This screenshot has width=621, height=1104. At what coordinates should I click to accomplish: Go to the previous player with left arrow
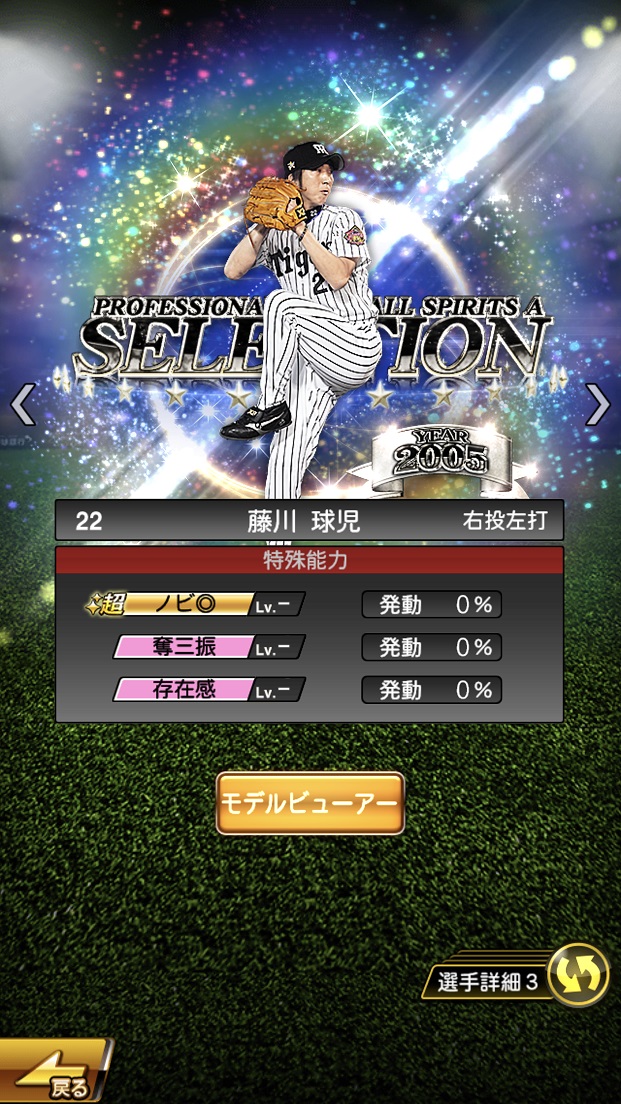[22, 404]
